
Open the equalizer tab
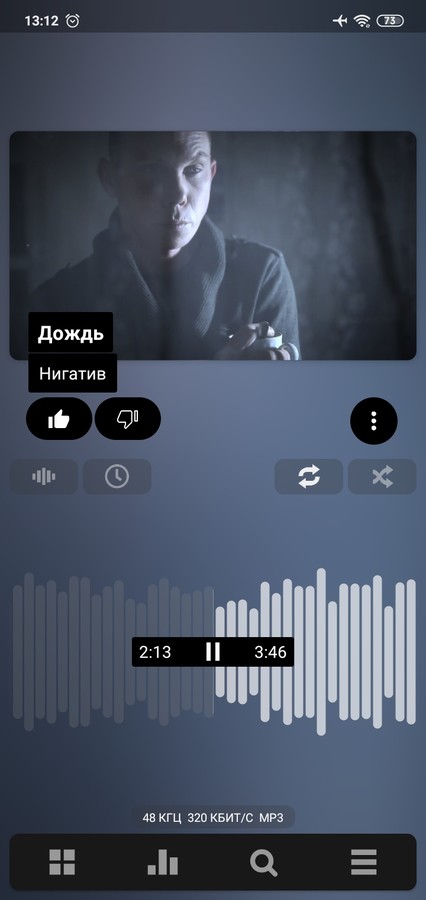(x=162, y=862)
